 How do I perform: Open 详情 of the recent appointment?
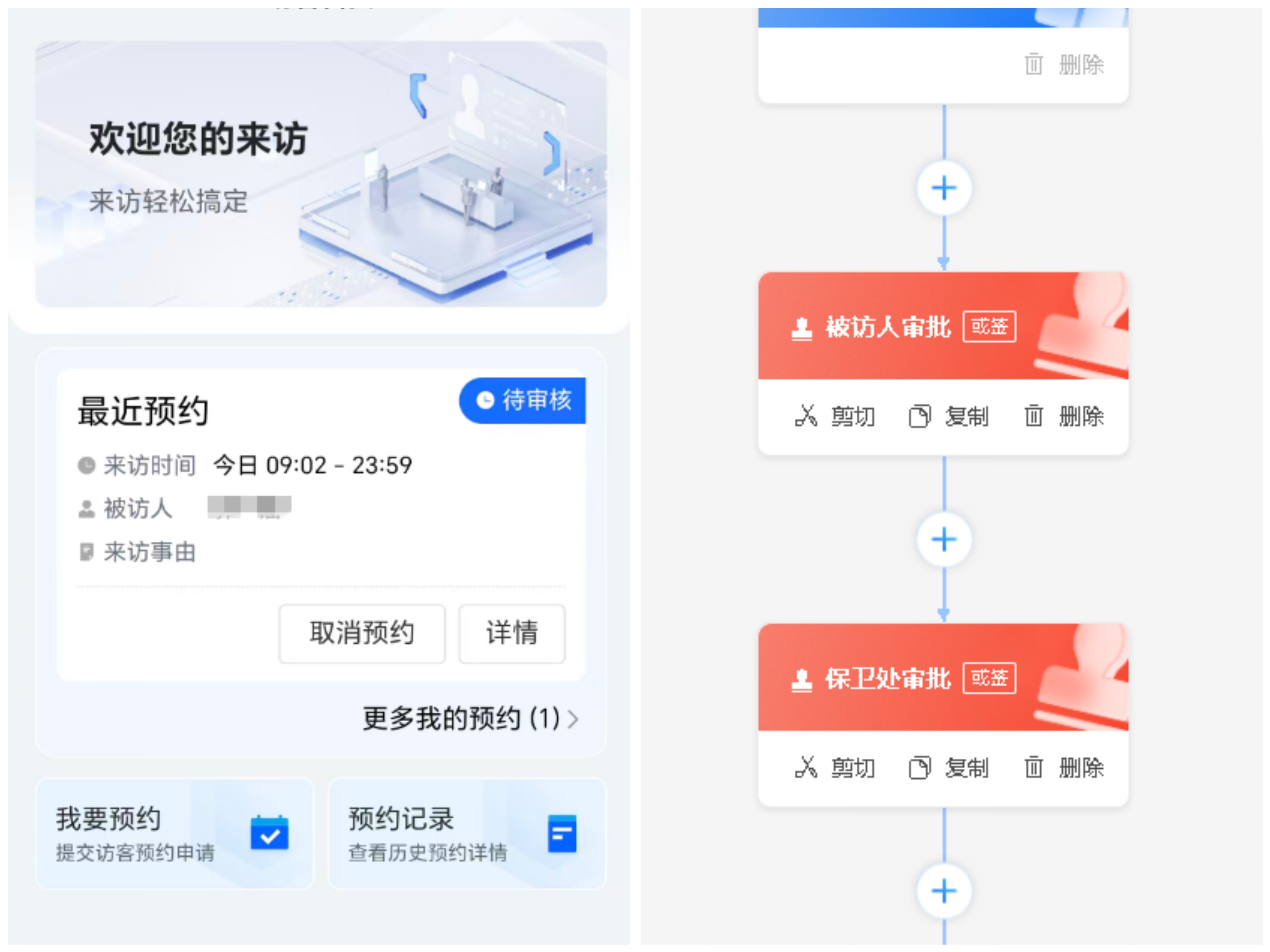512,633
